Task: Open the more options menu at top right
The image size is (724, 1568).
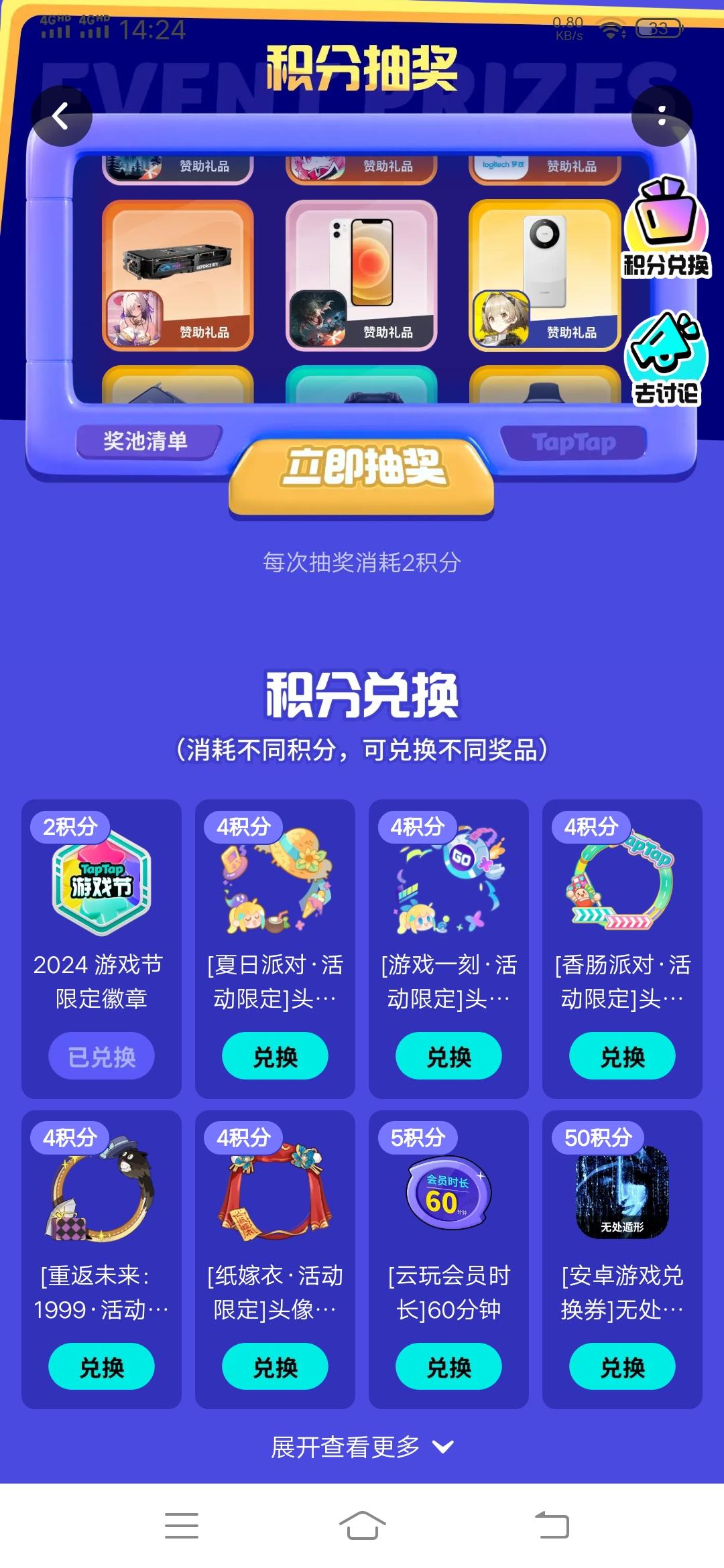Action: (x=661, y=115)
